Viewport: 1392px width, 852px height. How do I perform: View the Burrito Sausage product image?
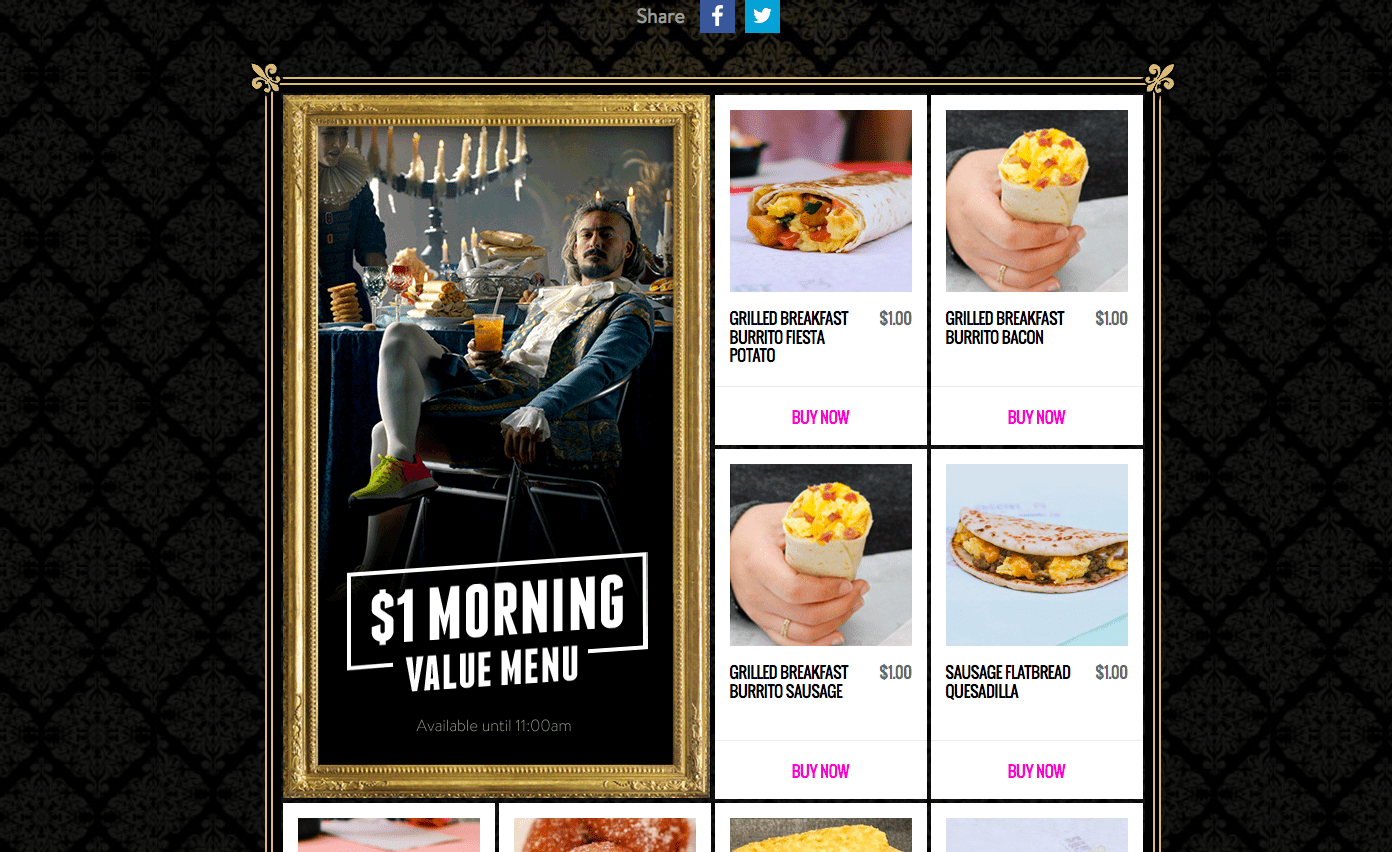(820, 555)
